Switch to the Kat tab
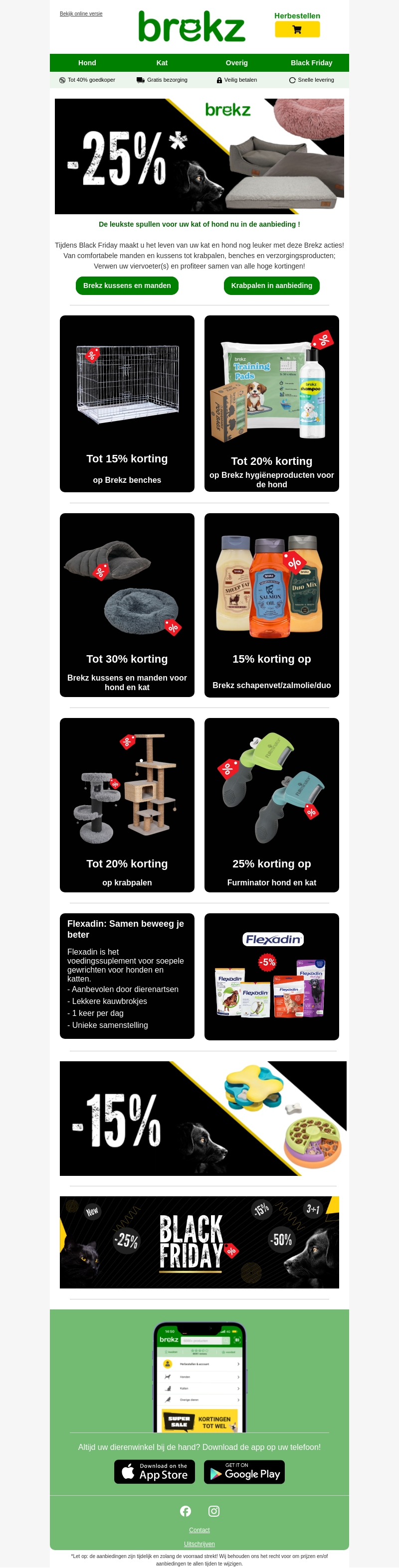 162,63
